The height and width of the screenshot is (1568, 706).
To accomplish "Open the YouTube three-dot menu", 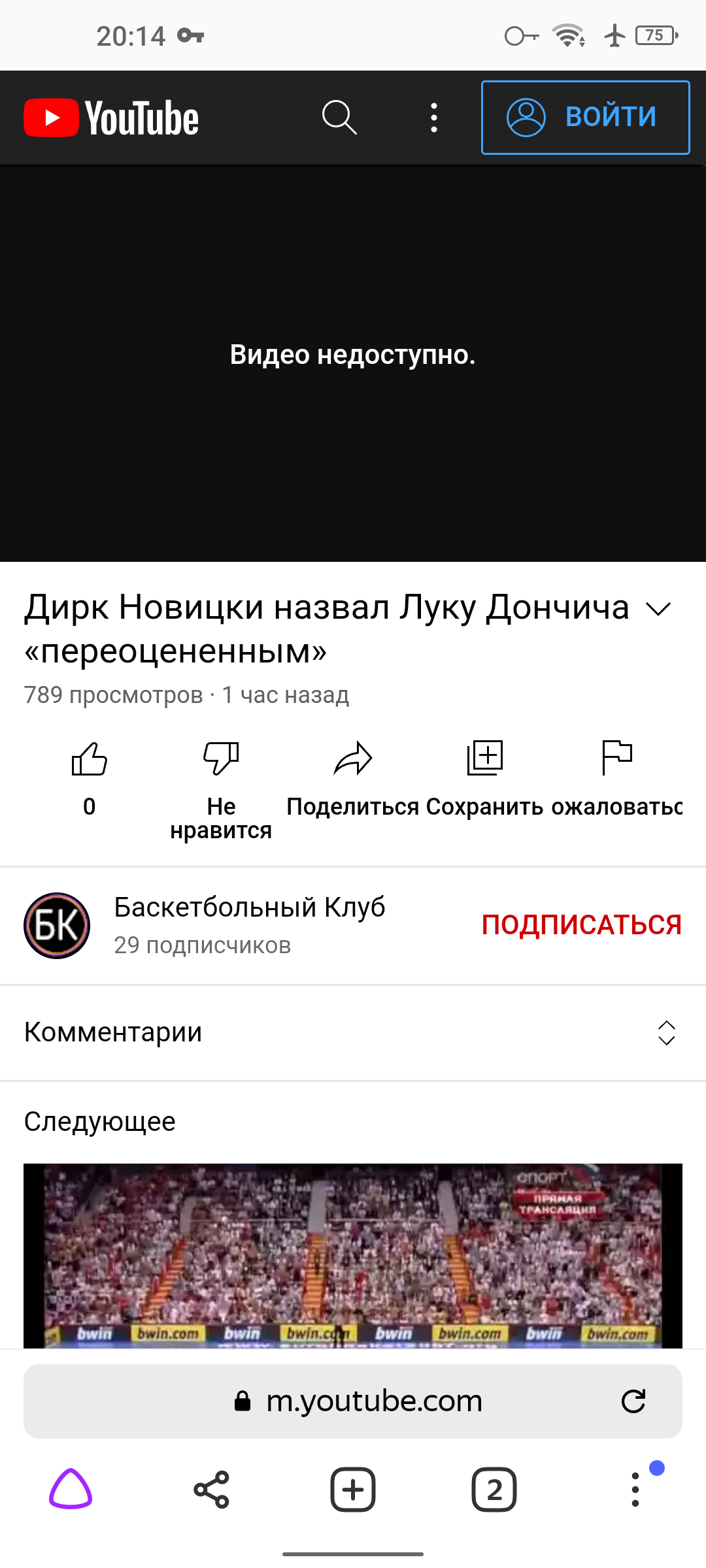I will (433, 118).
